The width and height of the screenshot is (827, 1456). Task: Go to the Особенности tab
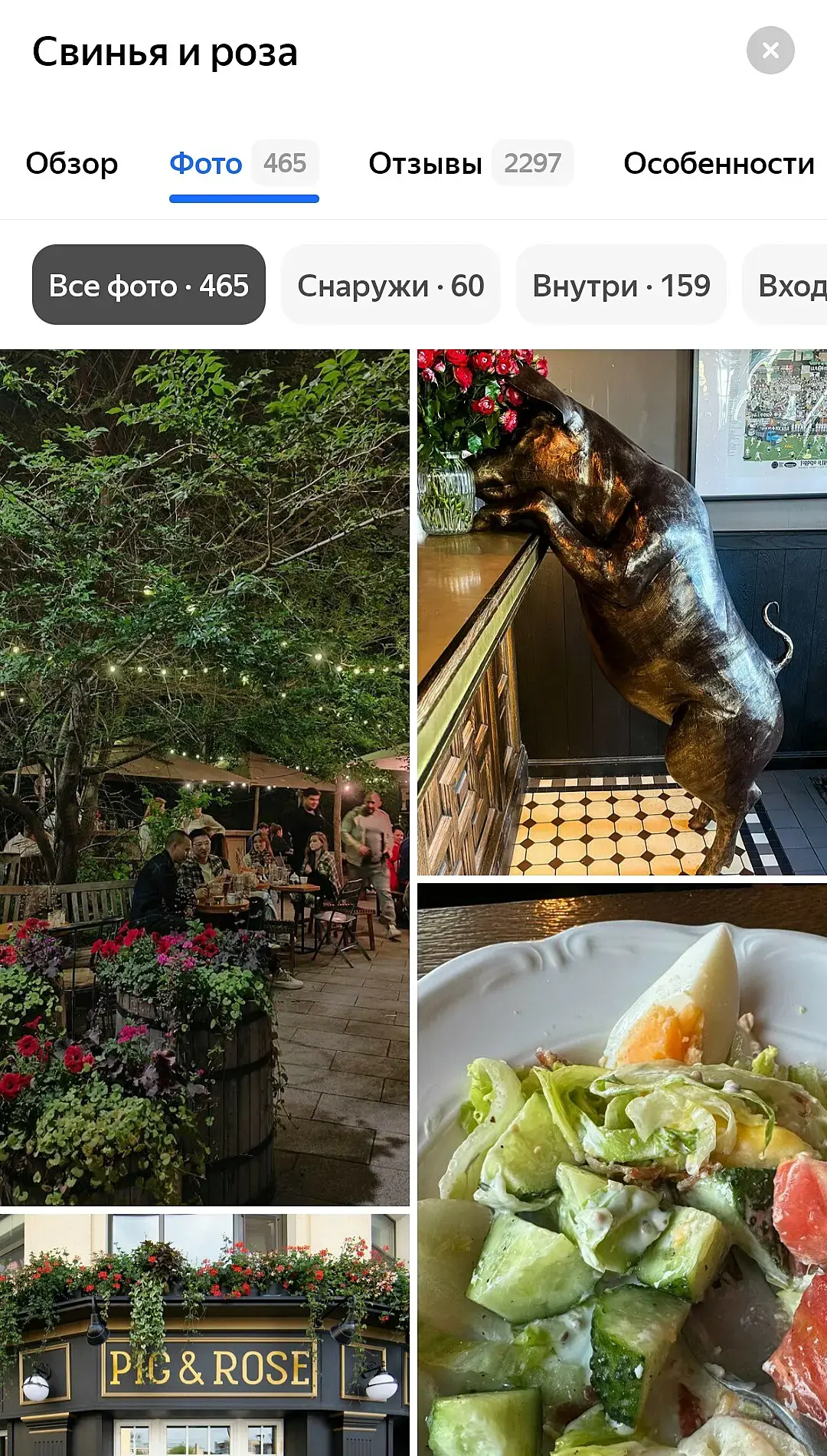[x=718, y=163]
